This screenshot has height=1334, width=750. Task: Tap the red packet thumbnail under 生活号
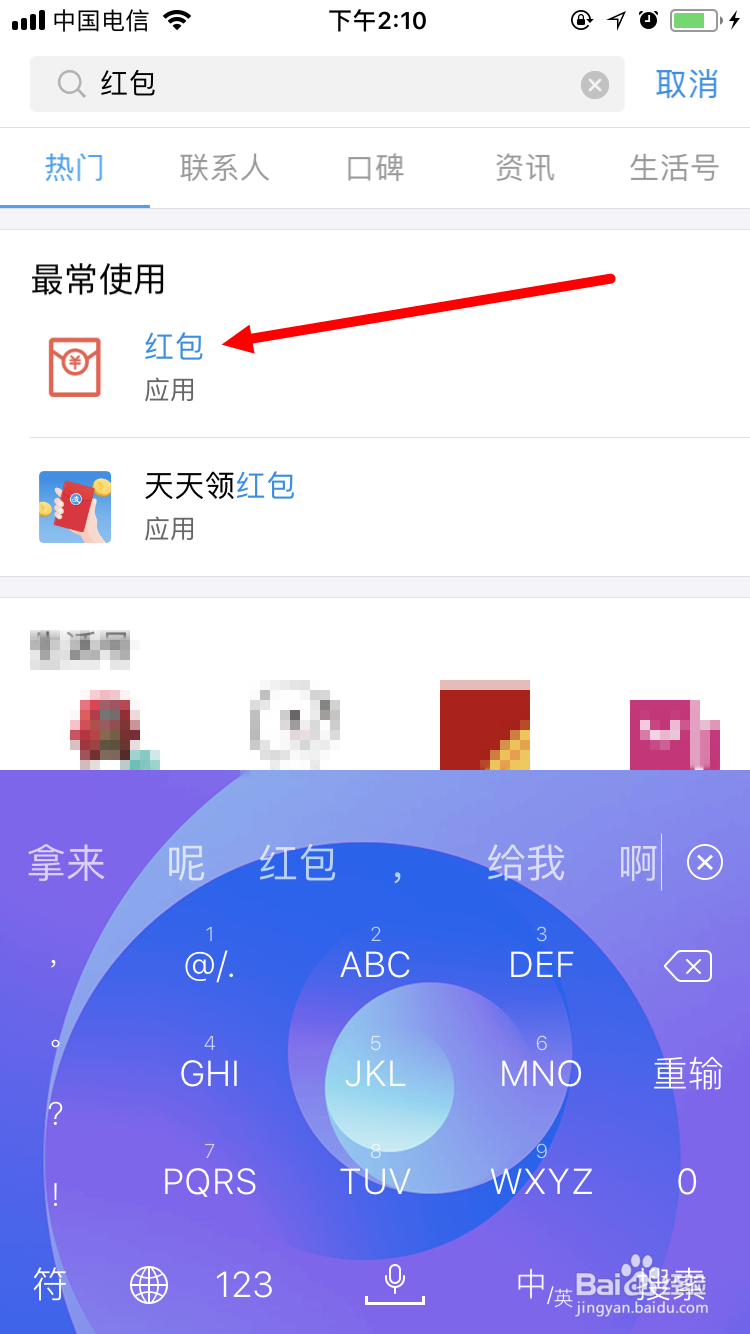point(484,726)
